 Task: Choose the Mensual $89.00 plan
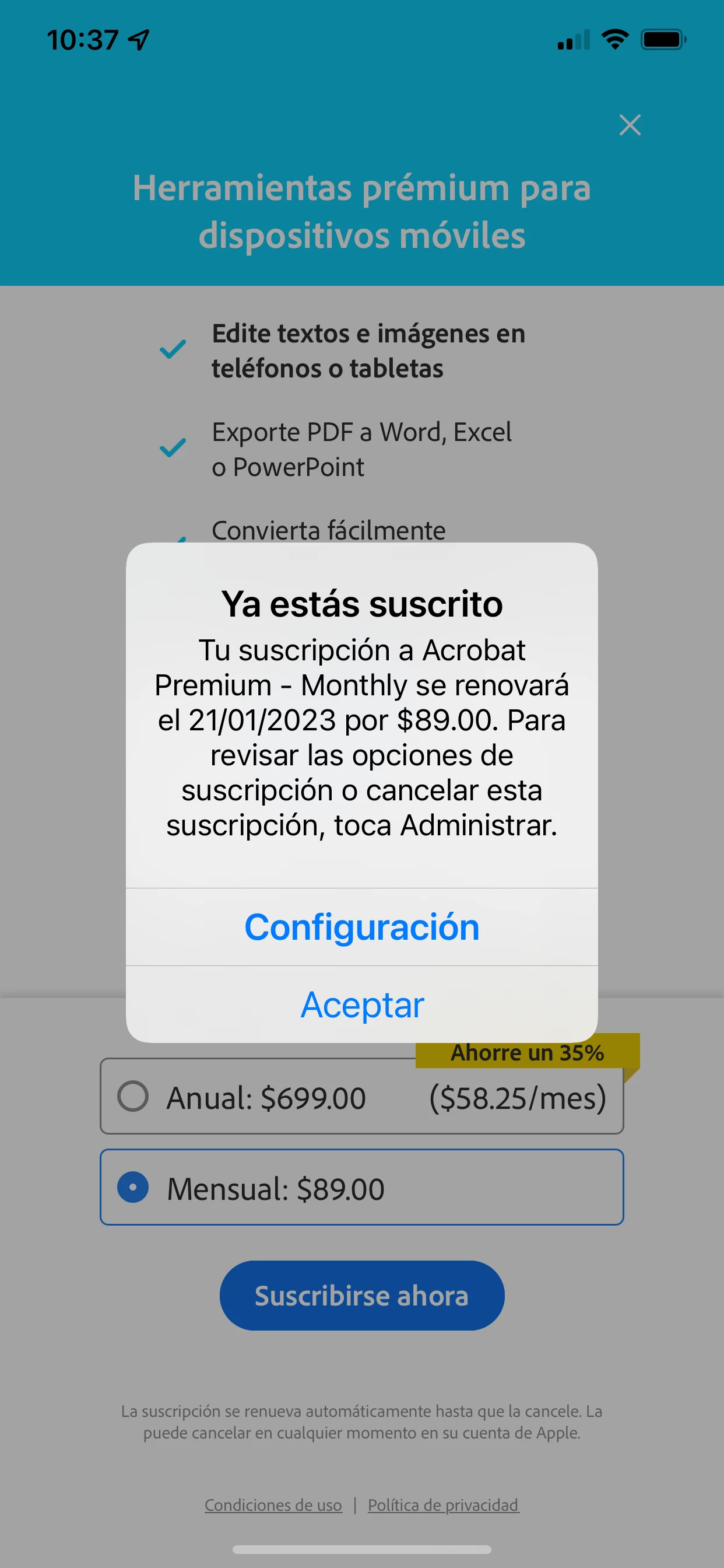(x=361, y=1188)
